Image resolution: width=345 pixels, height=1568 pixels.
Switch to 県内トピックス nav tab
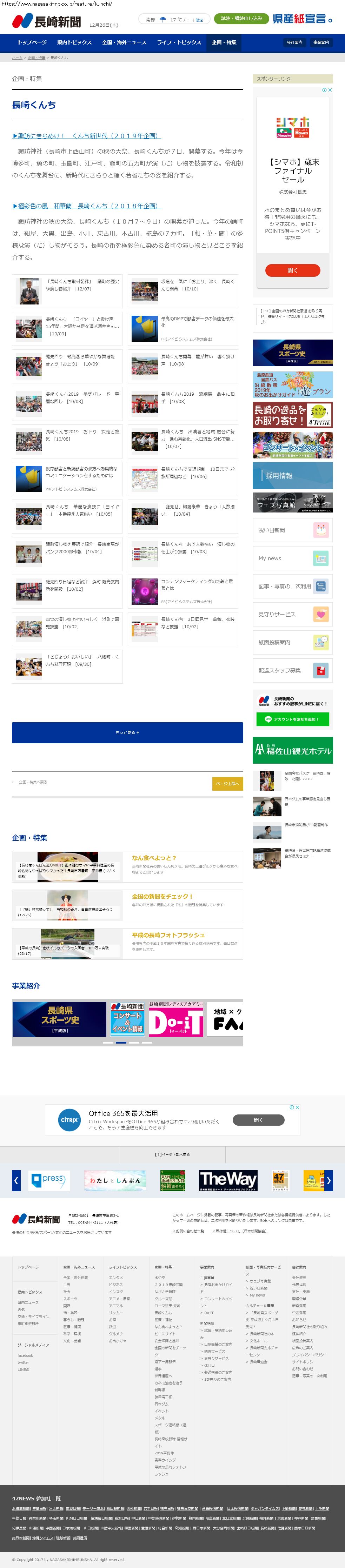[74, 42]
